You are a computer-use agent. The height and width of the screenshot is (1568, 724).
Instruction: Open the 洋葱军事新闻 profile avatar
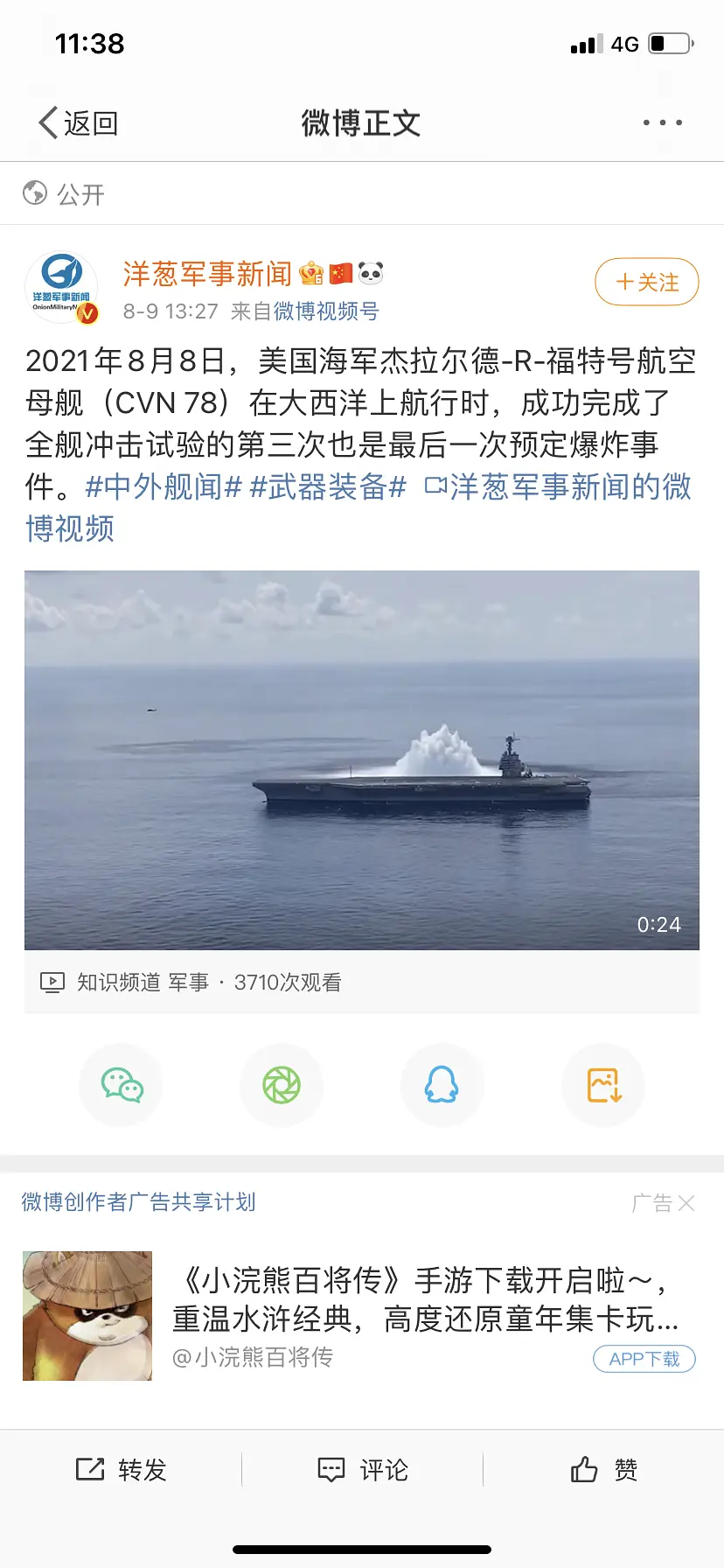point(61,287)
